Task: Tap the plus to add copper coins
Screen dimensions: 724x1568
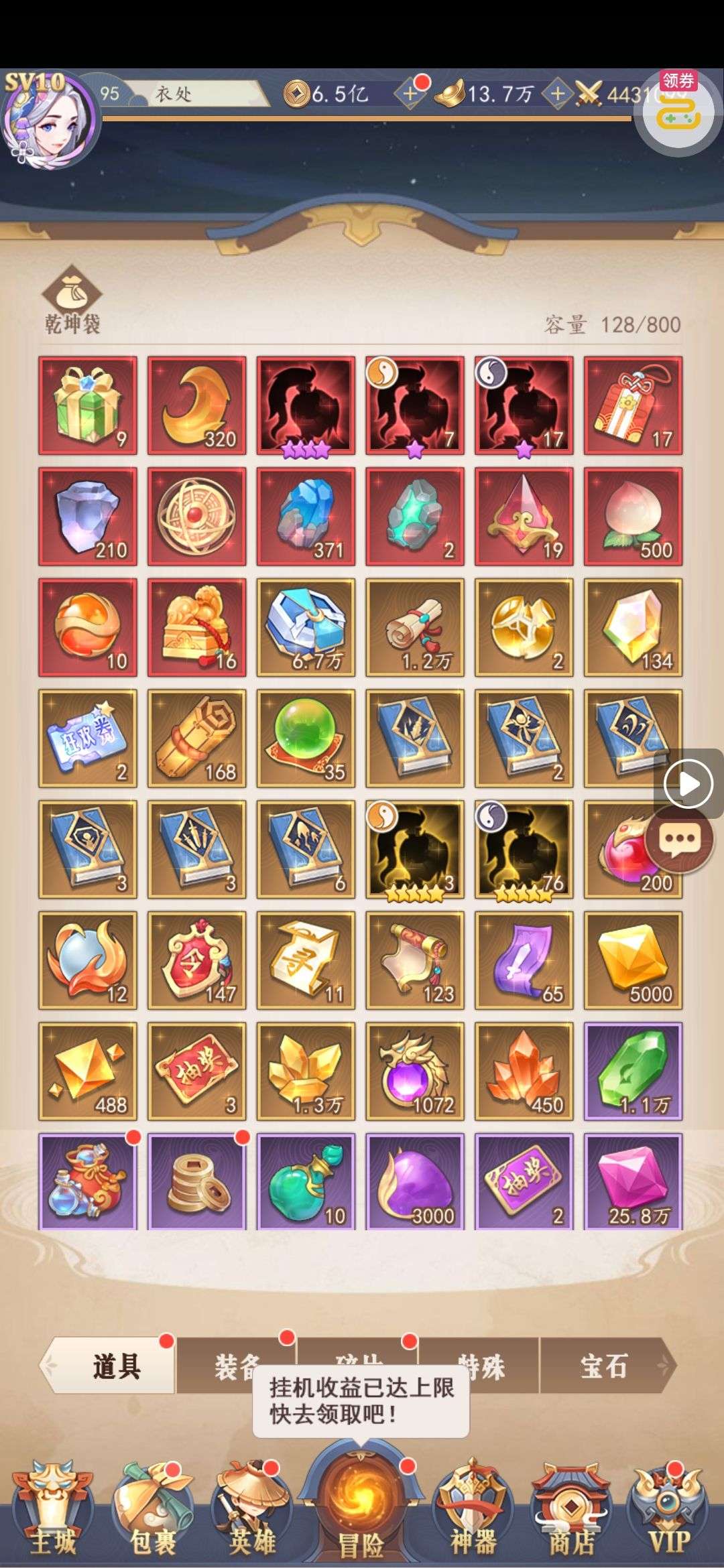Action: coord(411,94)
